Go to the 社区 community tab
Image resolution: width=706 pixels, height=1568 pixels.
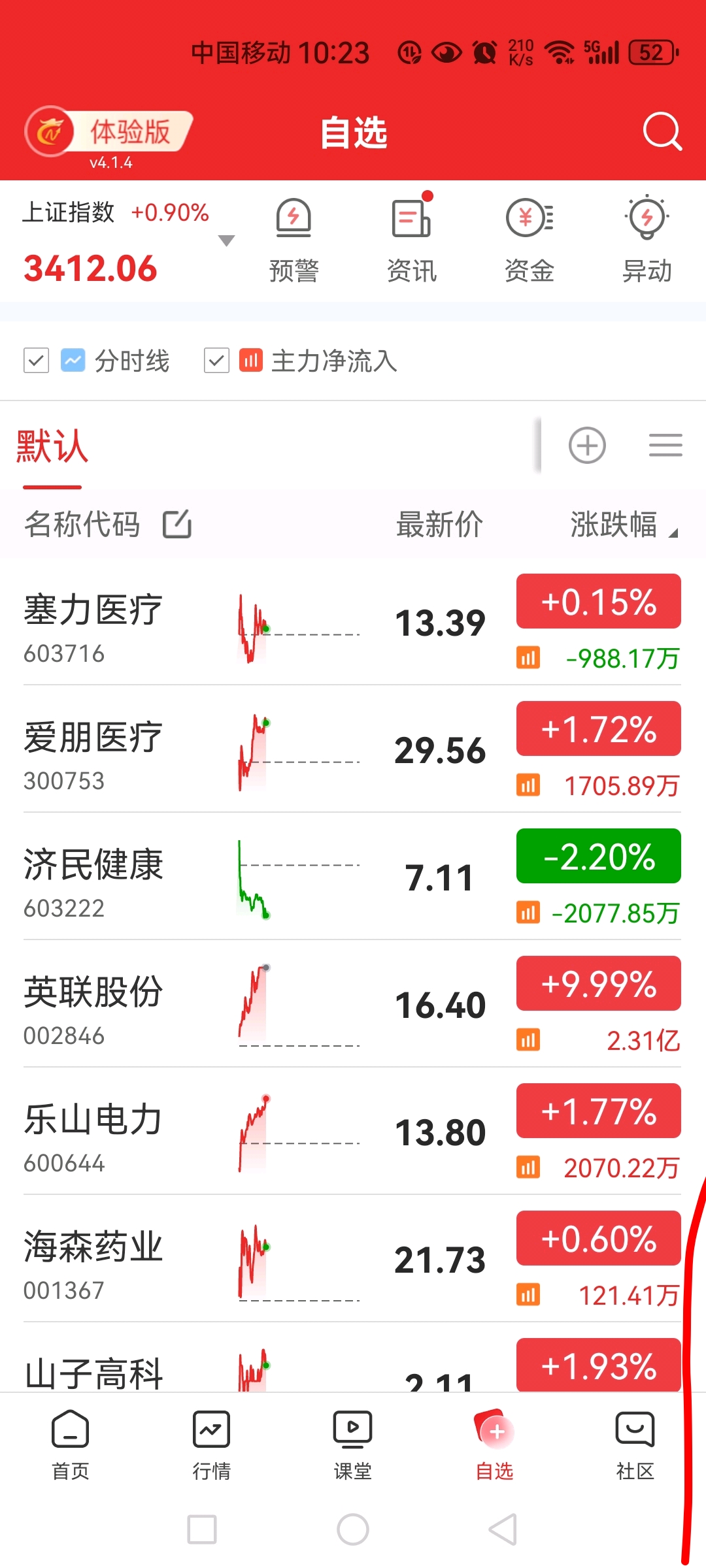635,1445
